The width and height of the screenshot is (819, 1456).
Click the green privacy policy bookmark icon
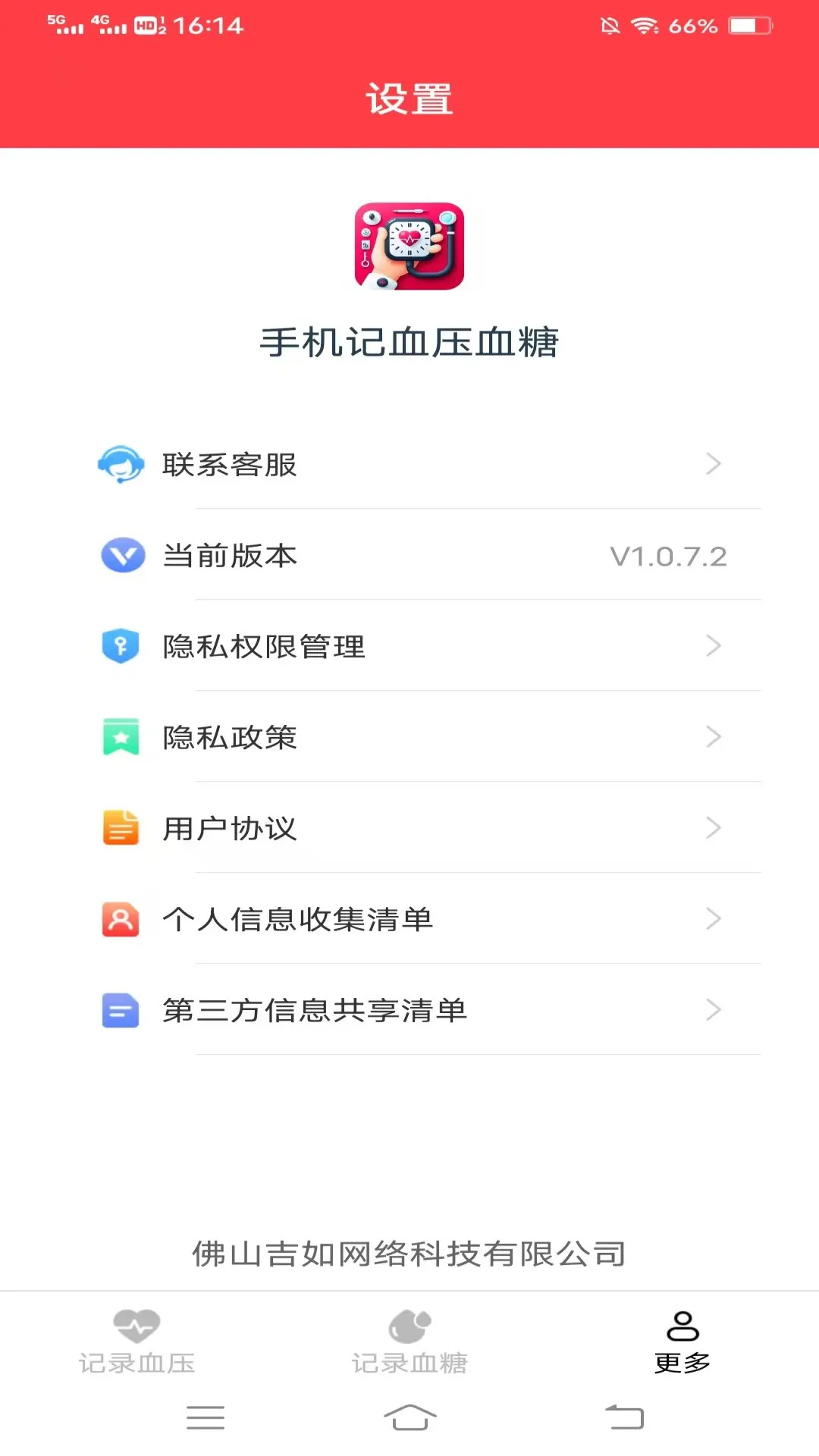[x=121, y=737]
